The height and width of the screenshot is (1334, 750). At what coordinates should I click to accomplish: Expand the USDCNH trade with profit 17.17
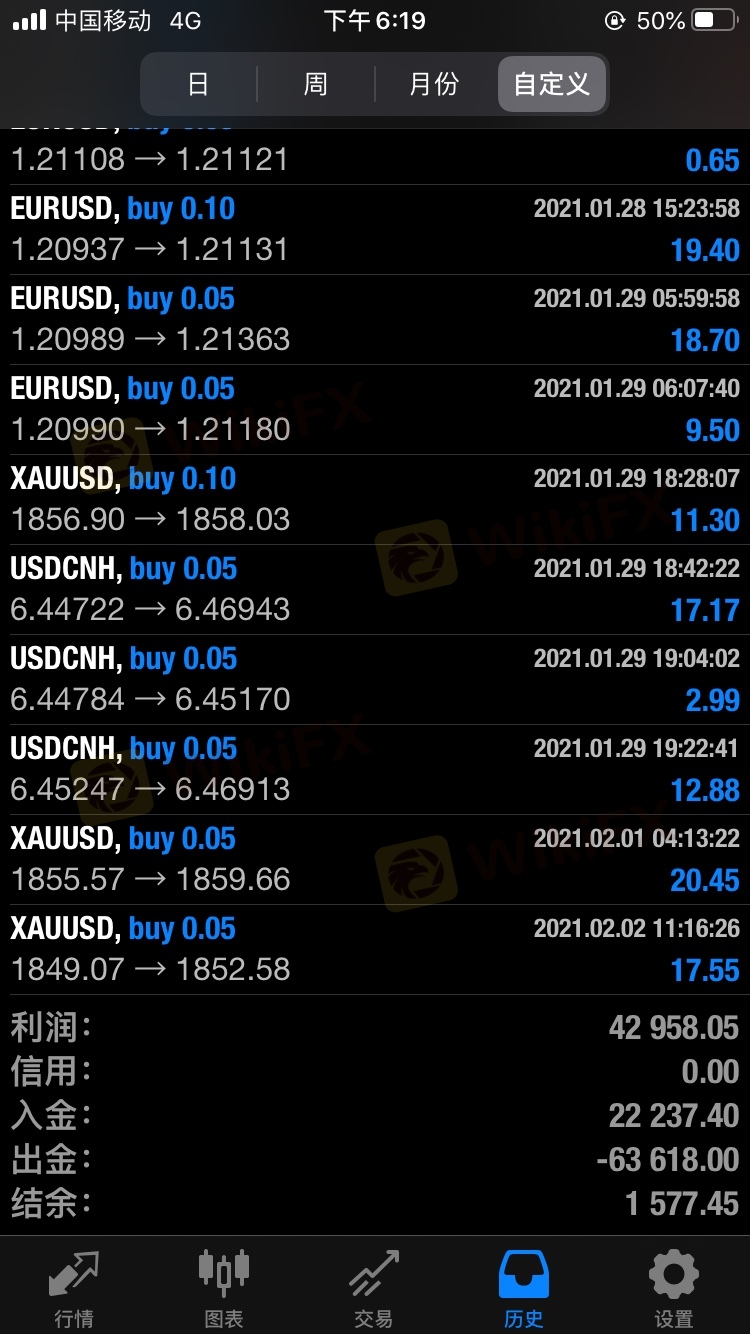(x=375, y=590)
